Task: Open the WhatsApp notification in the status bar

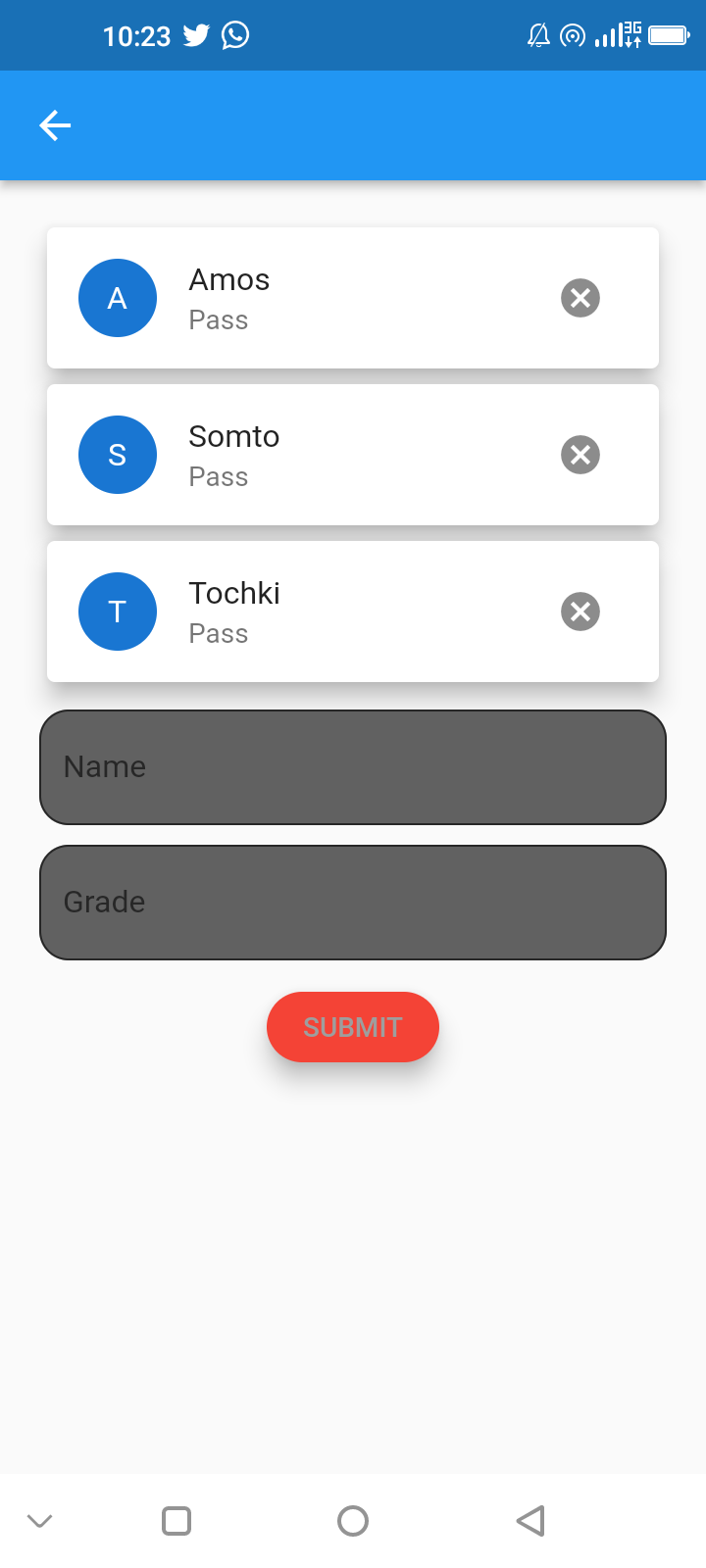Action: (x=235, y=34)
